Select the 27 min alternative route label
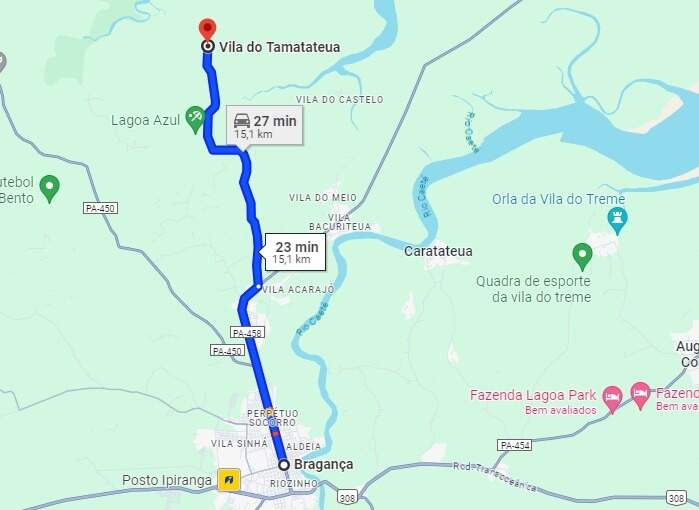 tap(264, 126)
